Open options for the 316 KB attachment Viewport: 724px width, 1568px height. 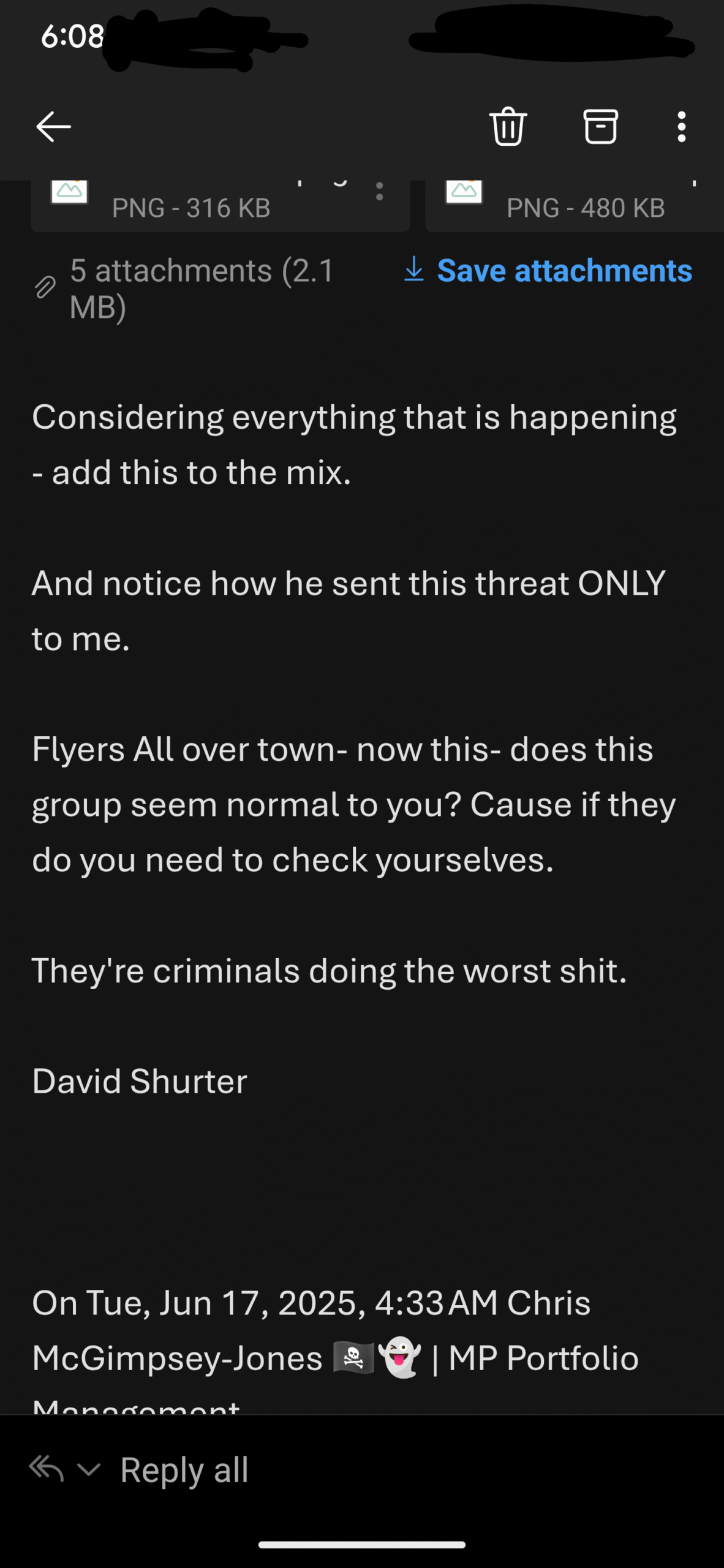coord(380,192)
